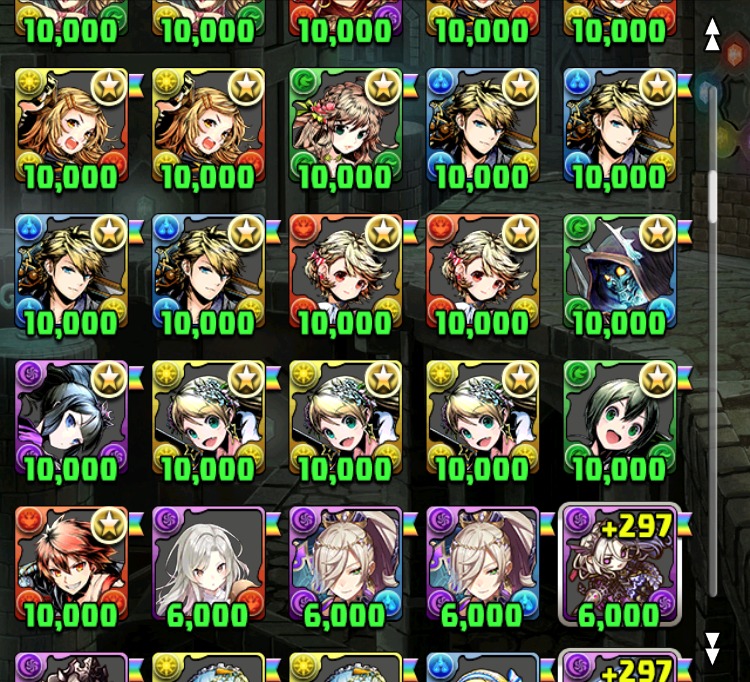This screenshot has height=682, width=750.
Task: Open the long white-haired 6,000 monster card
Action: pos(208,563)
